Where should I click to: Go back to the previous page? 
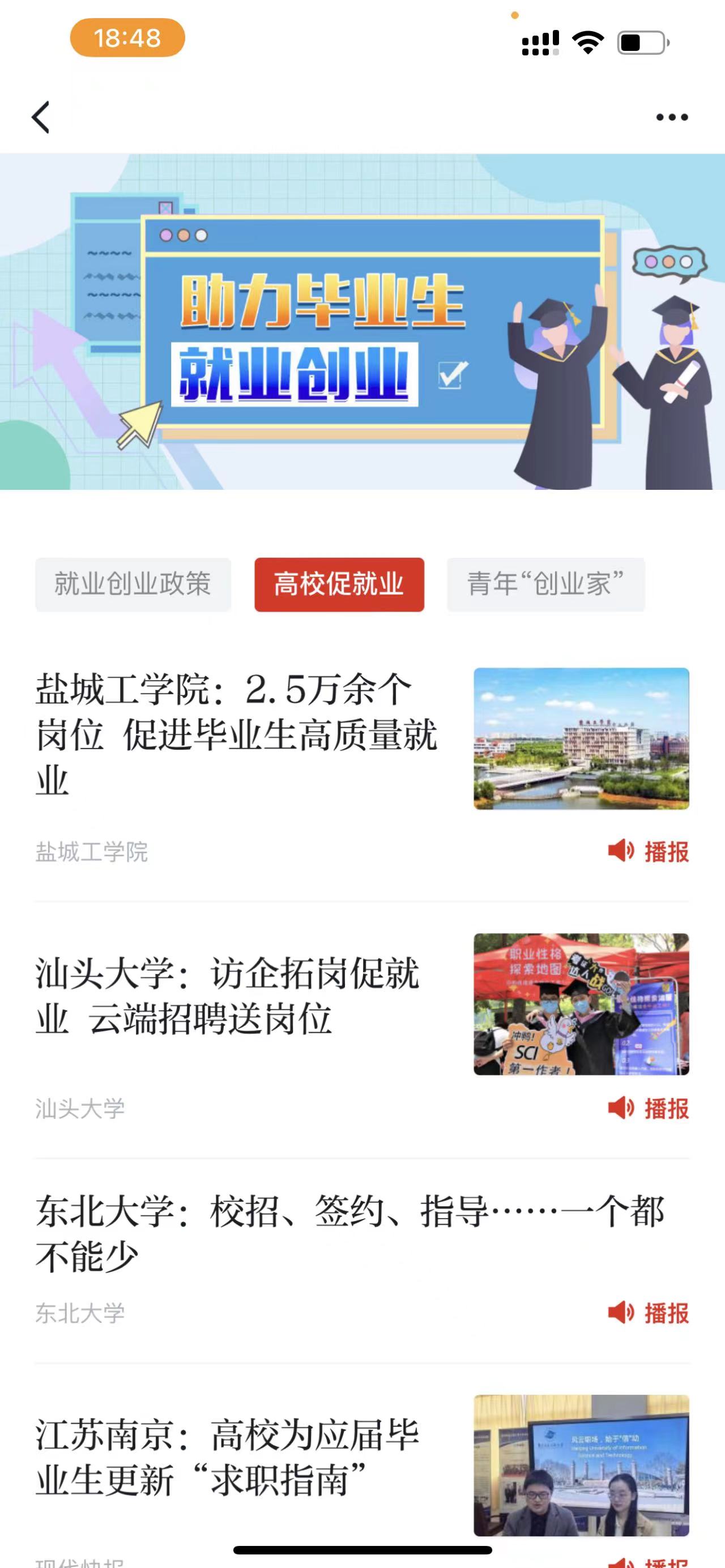click(x=41, y=117)
